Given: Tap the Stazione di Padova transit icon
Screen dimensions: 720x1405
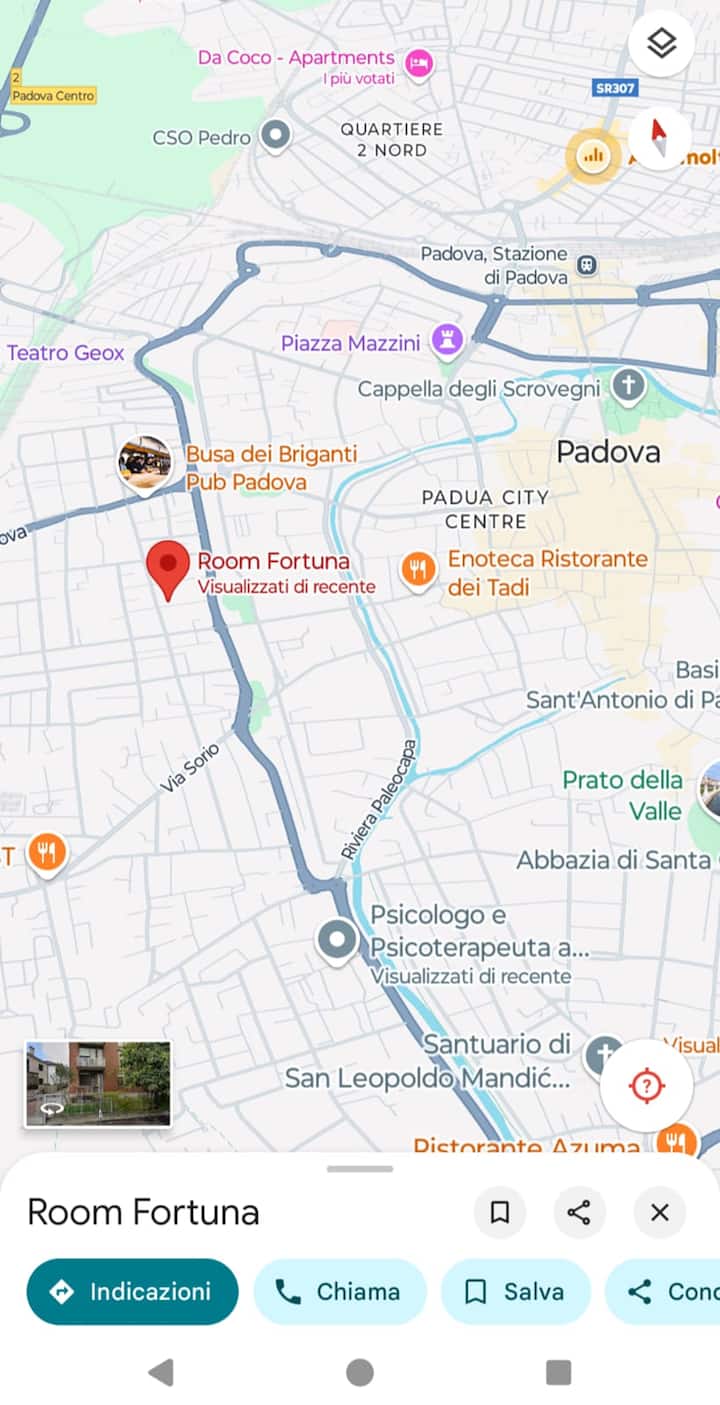Looking at the screenshot, I should coord(588,265).
